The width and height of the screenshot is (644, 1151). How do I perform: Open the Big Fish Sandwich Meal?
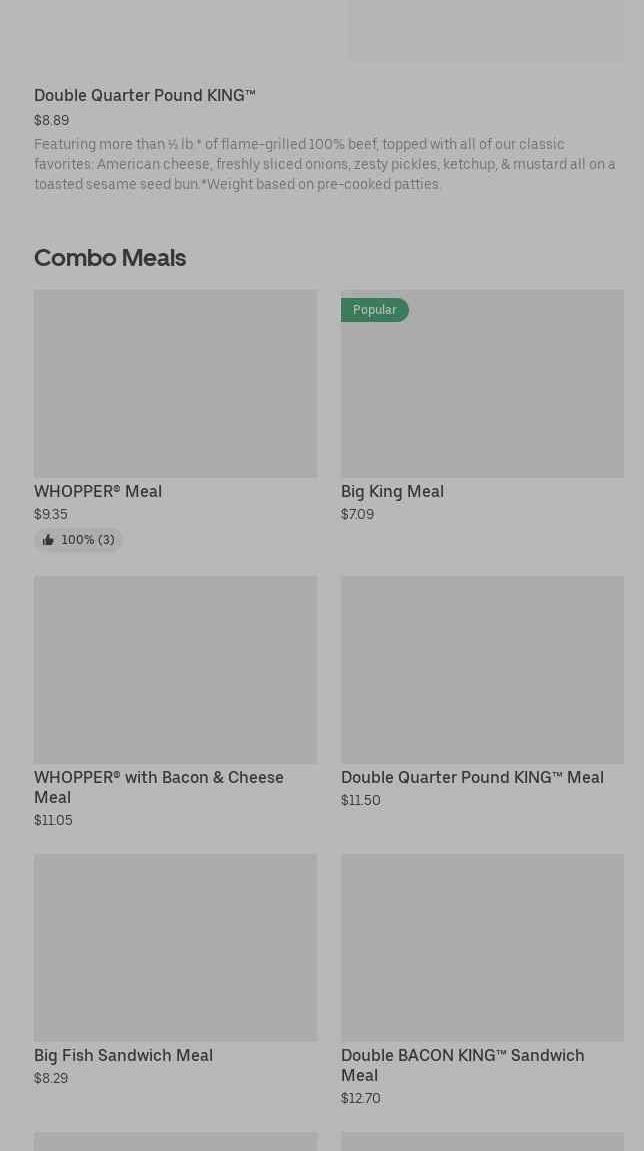[176, 970]
